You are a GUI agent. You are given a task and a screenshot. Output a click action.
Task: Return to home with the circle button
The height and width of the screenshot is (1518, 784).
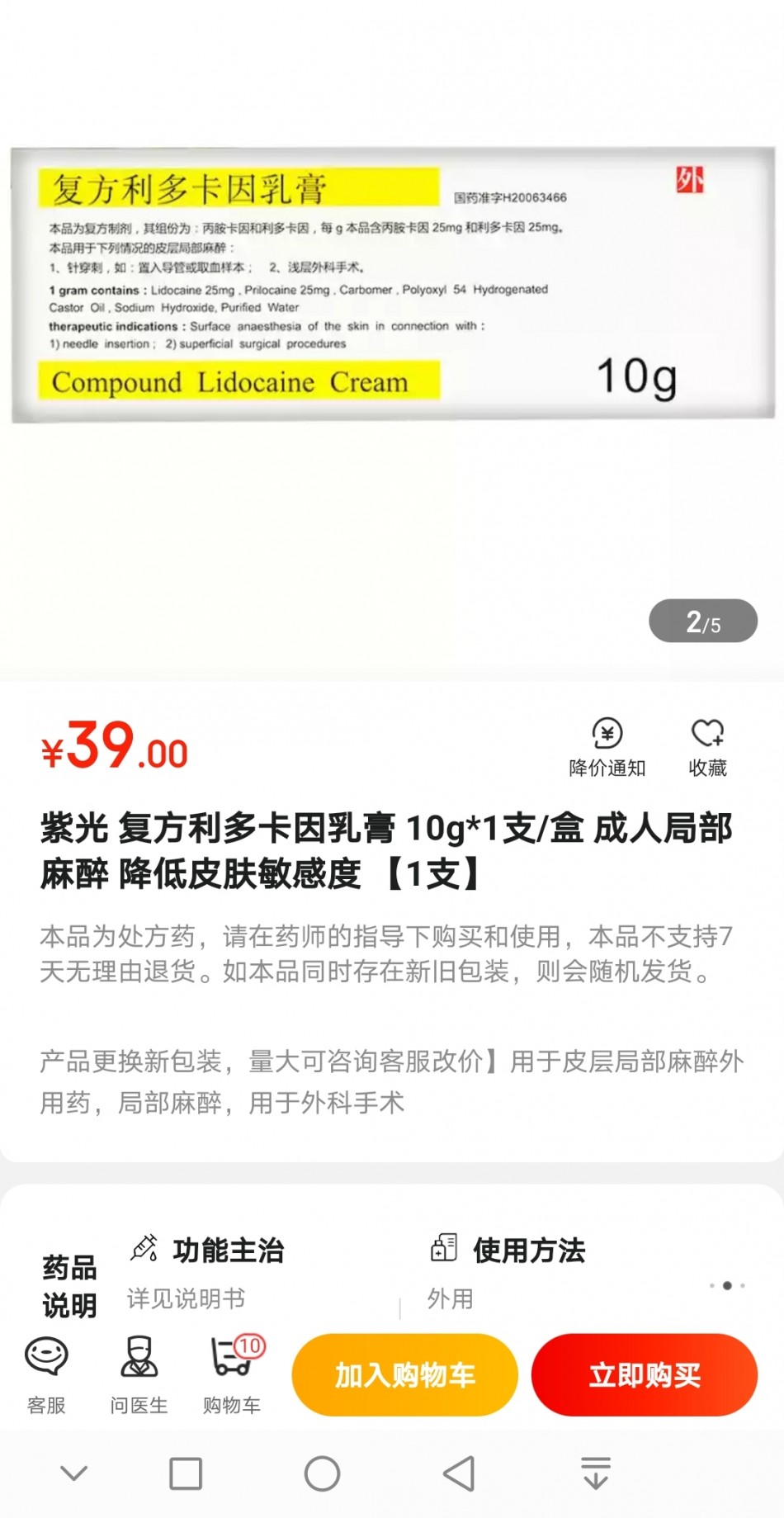point(322,1473)
